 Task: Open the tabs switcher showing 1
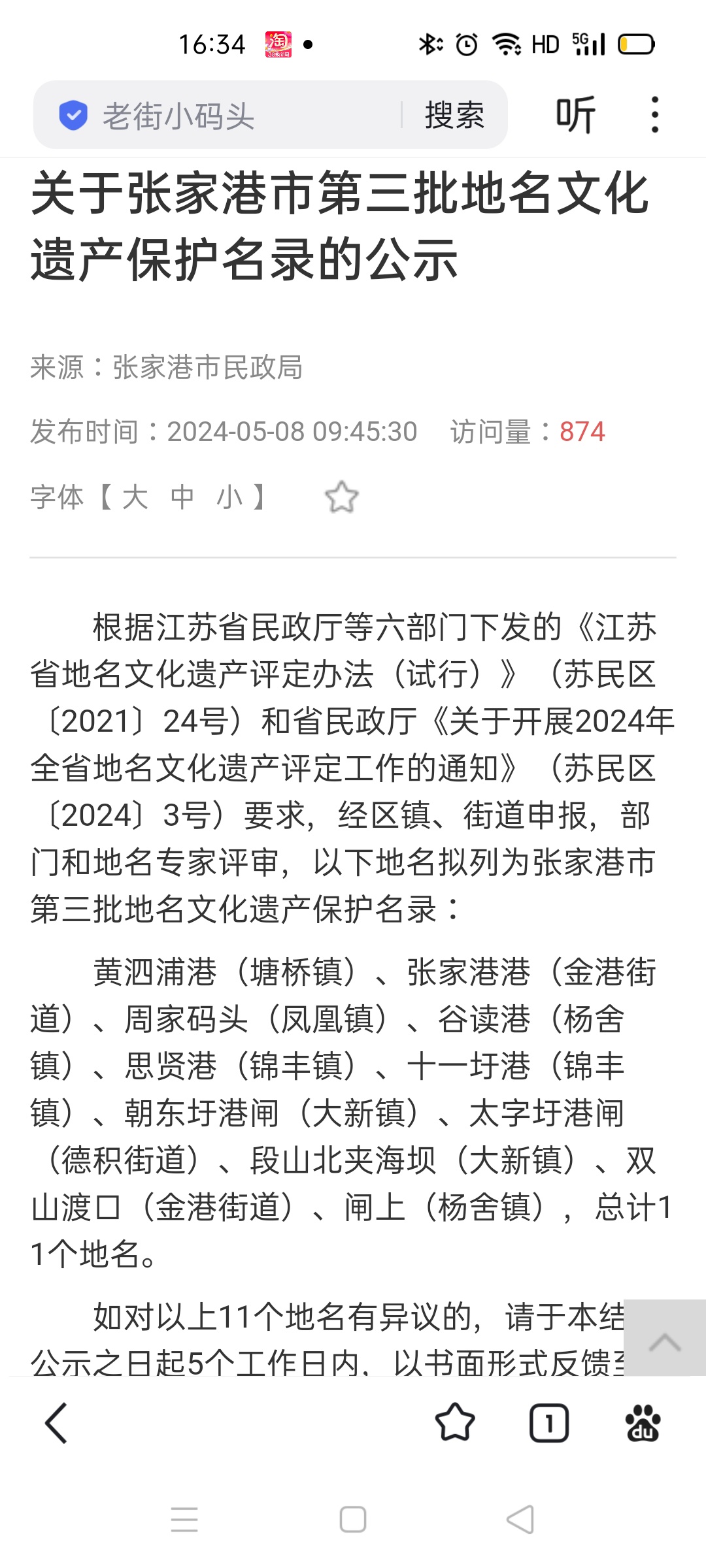coord(548,1423)
